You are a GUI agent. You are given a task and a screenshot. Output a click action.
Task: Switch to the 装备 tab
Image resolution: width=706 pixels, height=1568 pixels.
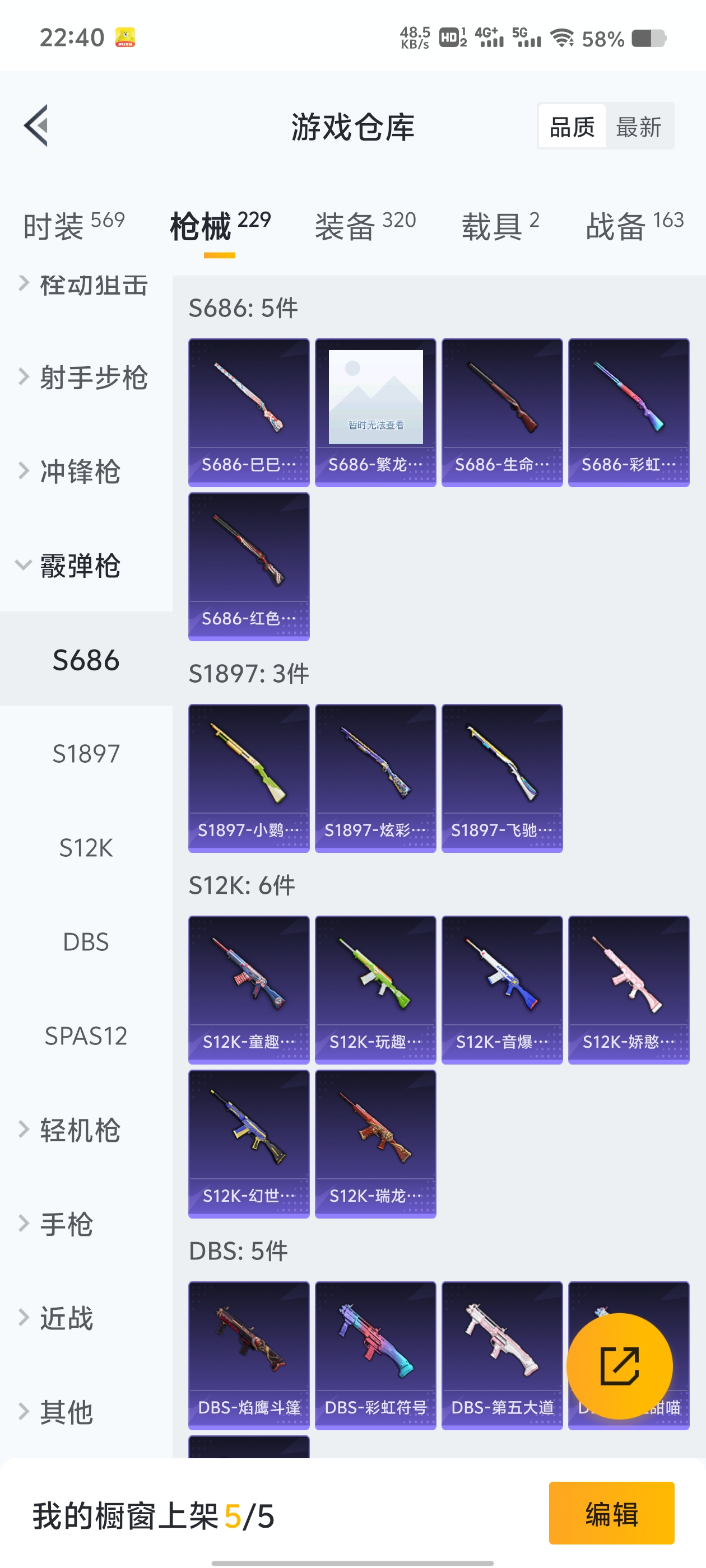[365, 226]
